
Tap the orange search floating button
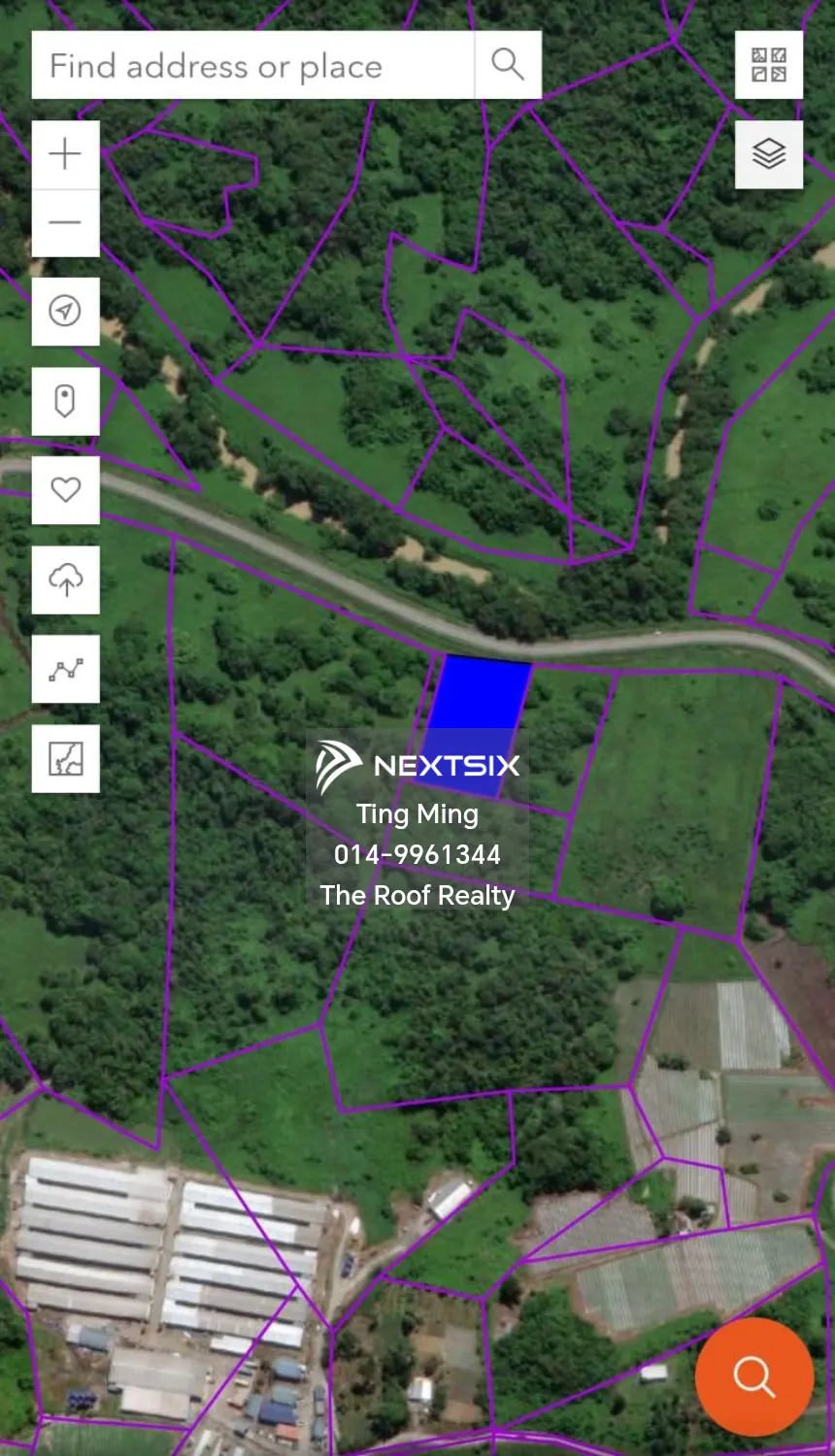754,1377
